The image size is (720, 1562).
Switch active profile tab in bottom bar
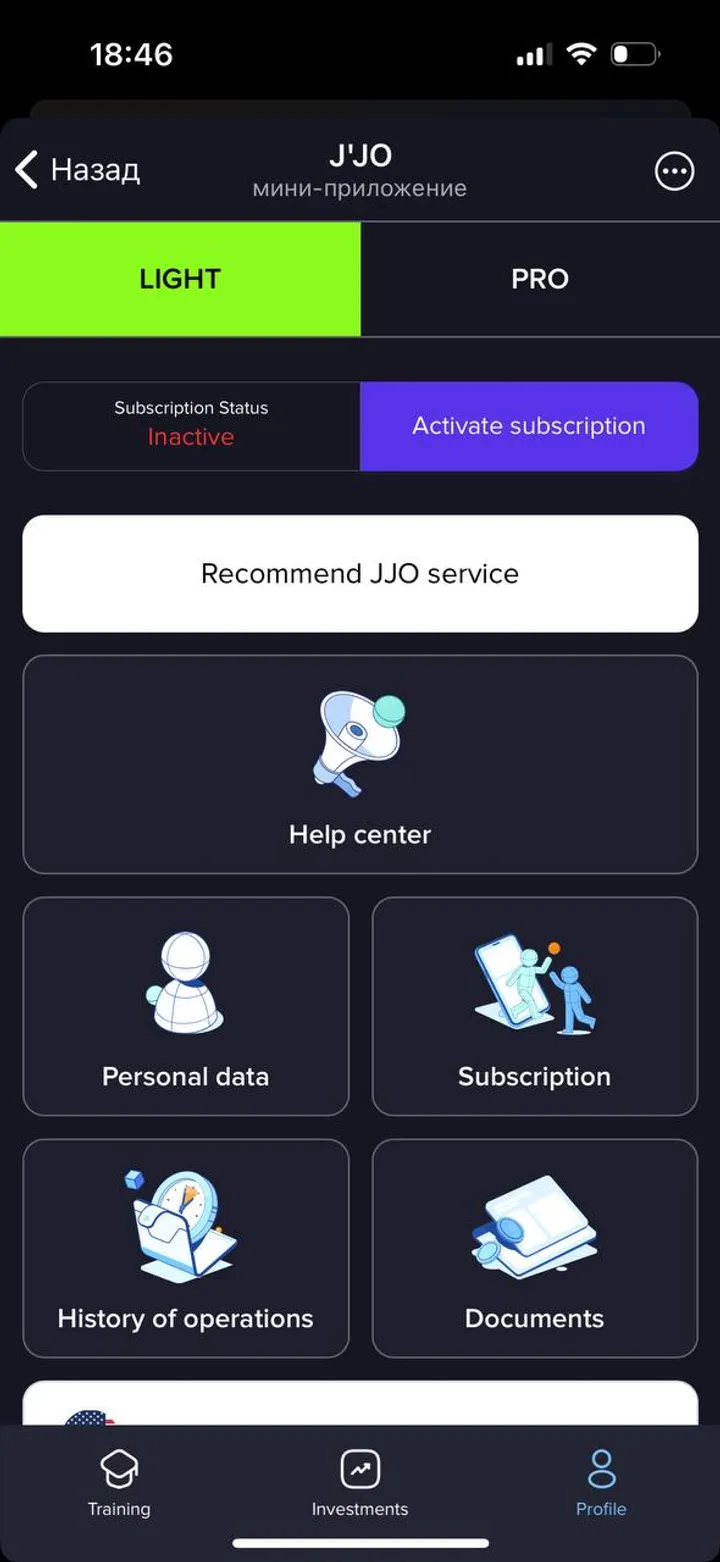click(600, 1478)
